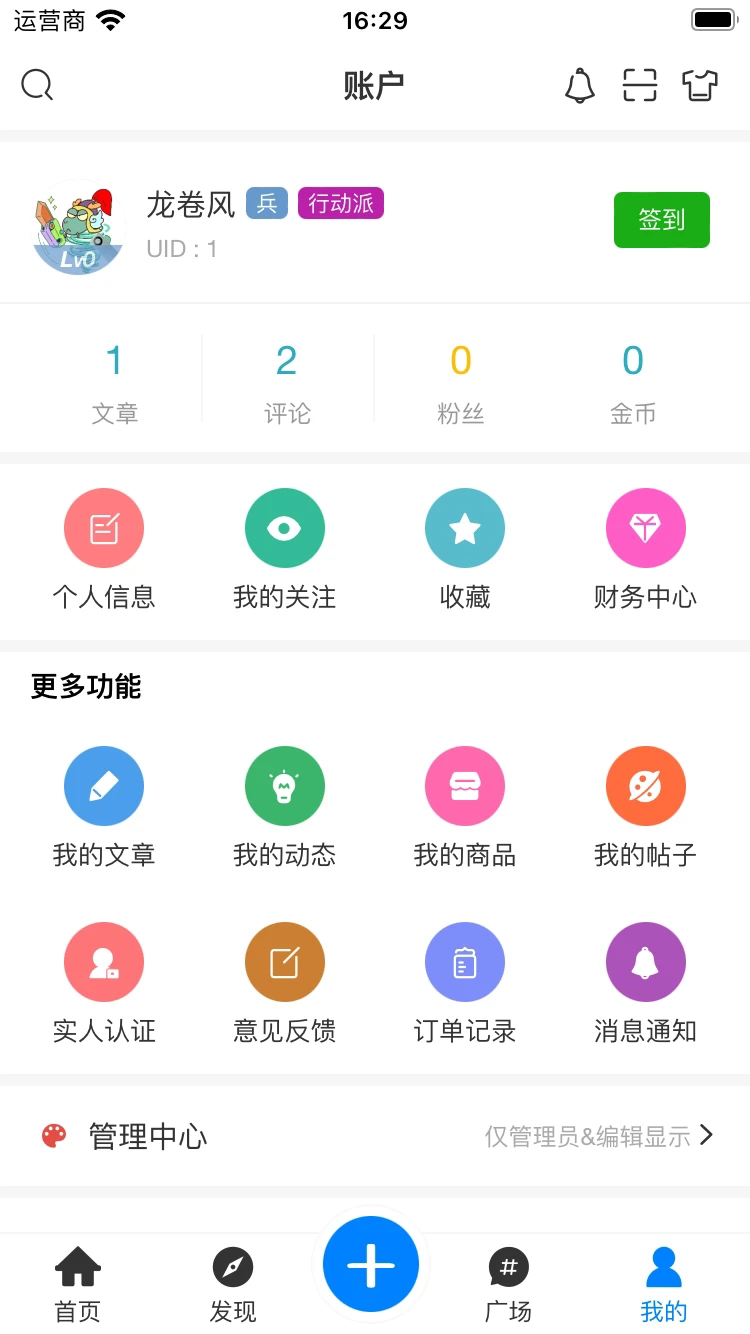Click the notification bell icon
This screenshot has height=1334, width=750.
(580, 86)
